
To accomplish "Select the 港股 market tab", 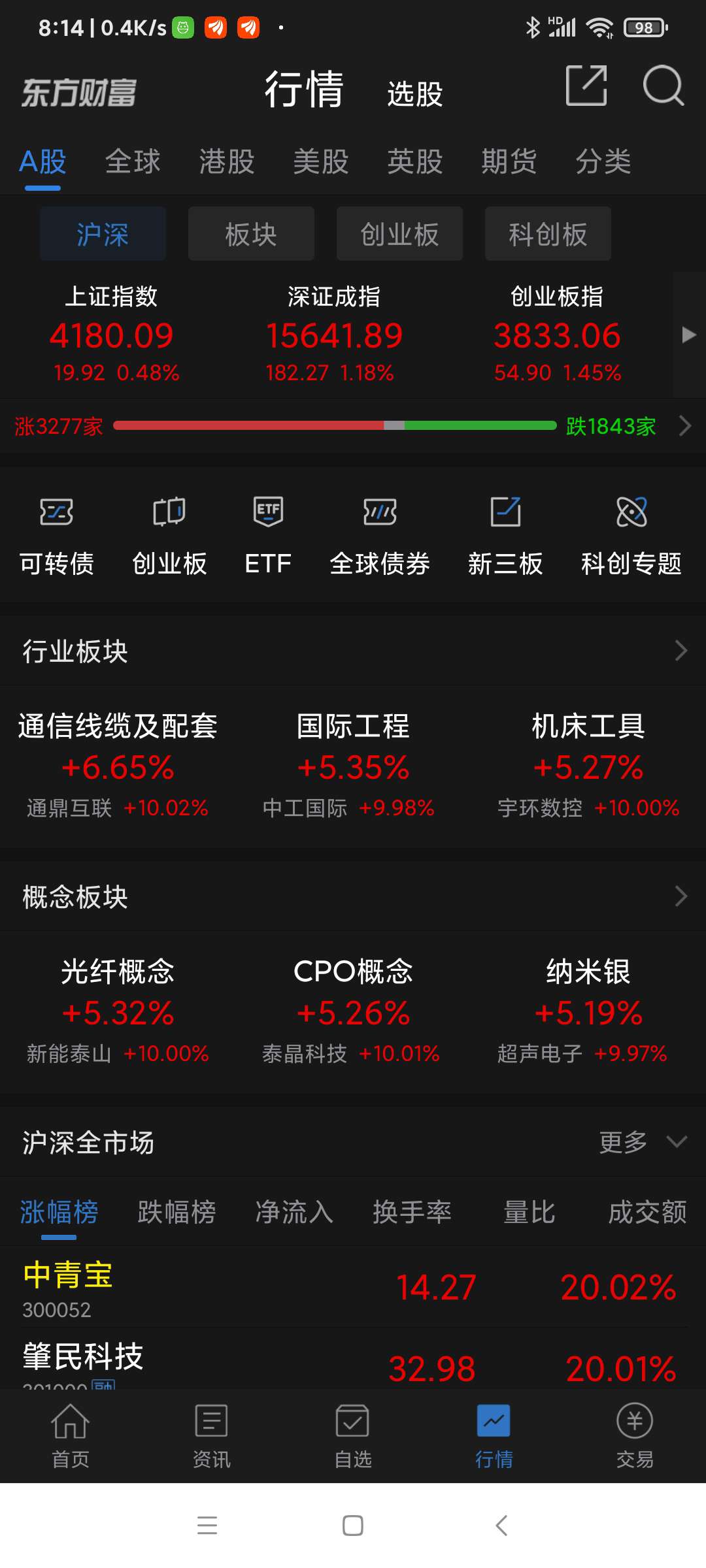I will point(227,161).
